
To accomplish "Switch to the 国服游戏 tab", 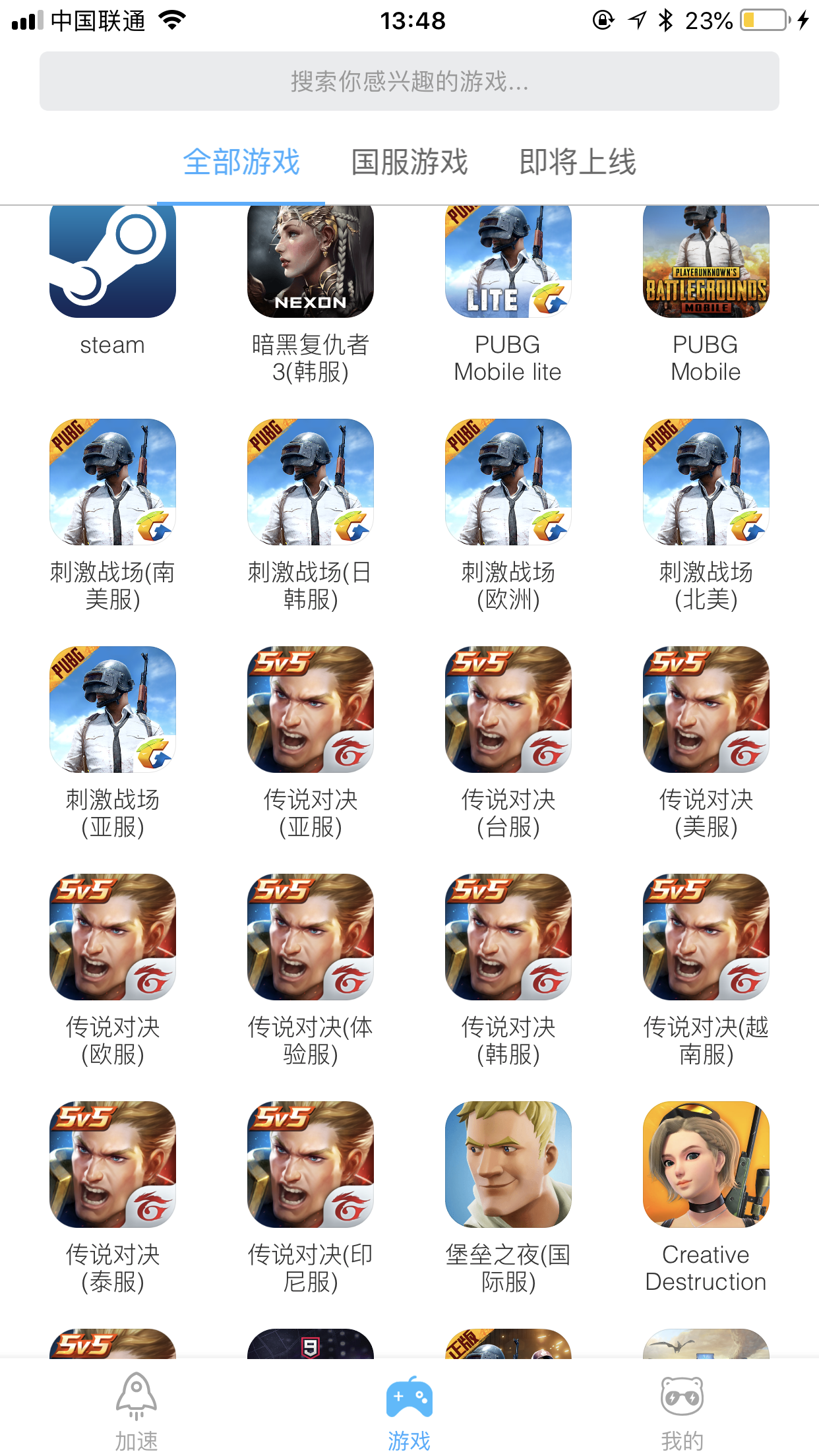I will tap(409, 162).
